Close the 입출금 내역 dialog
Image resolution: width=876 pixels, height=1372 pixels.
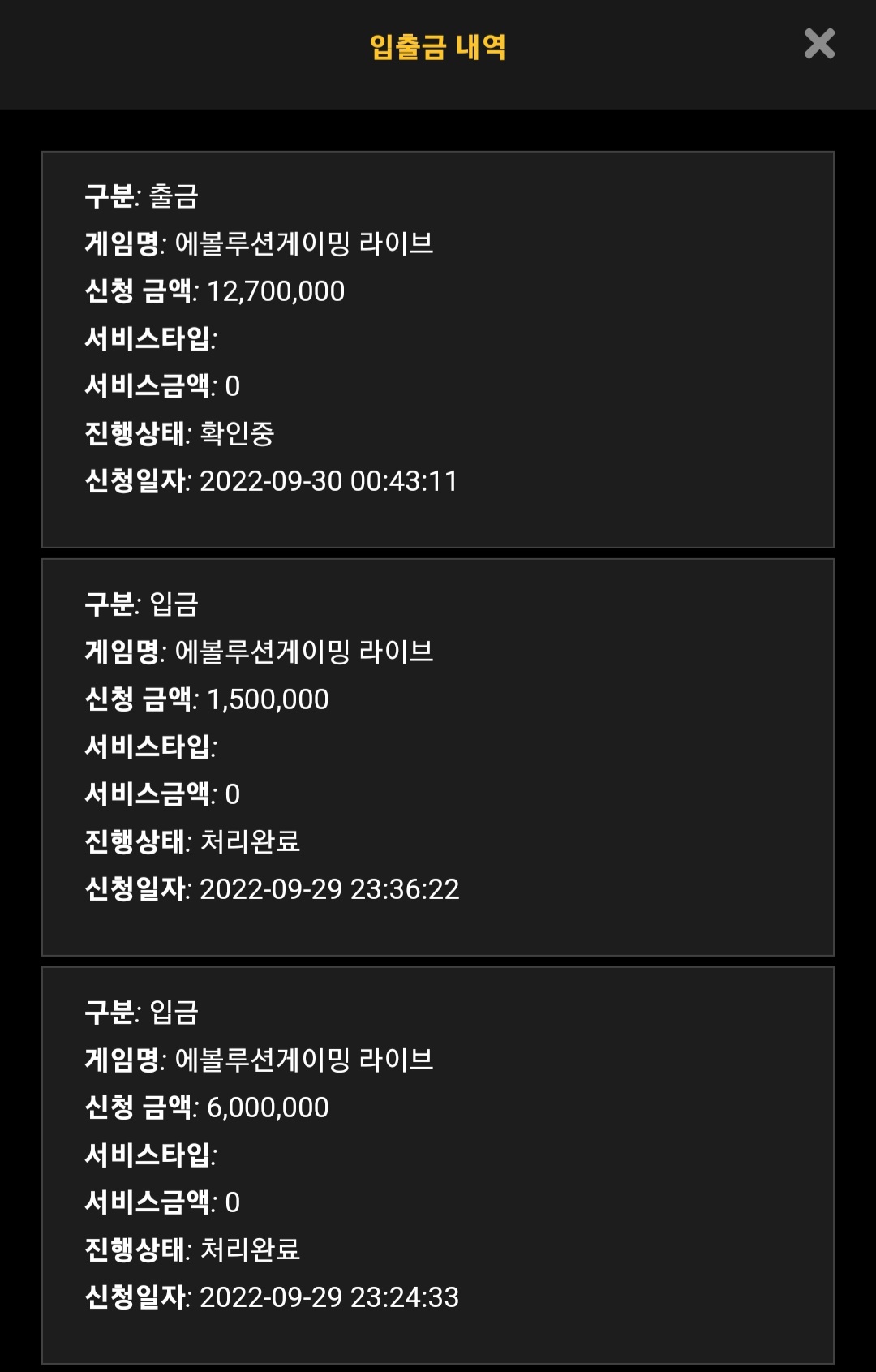[x=819, y=44]
